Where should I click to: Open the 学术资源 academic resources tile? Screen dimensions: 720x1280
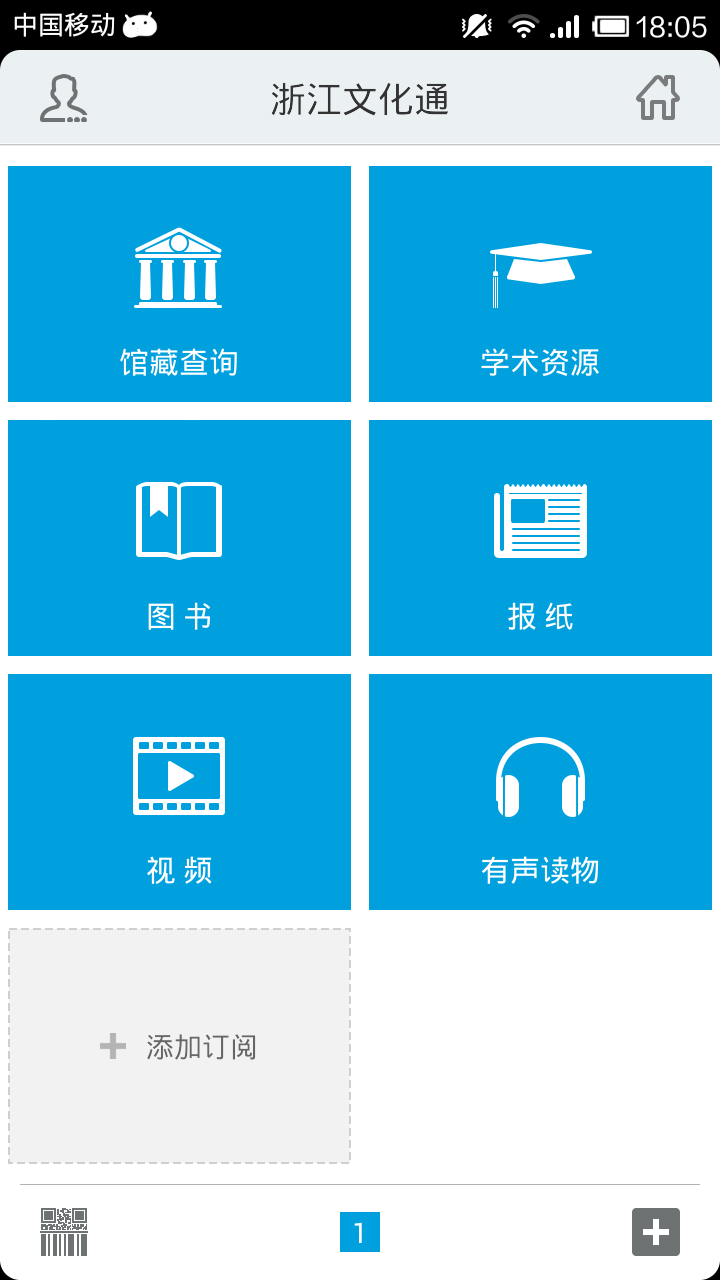point(540,284)
